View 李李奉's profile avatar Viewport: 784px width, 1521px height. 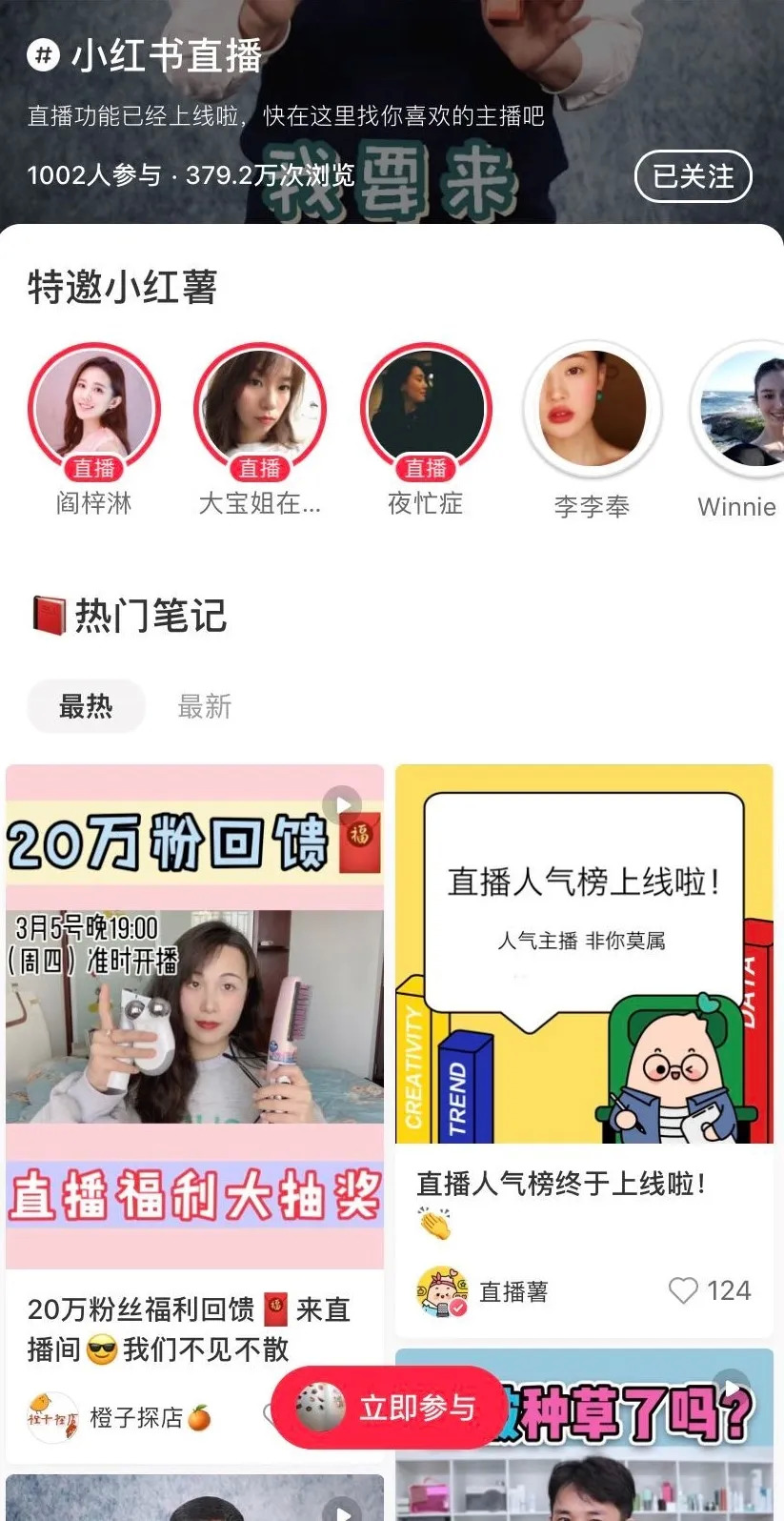(x=592, y=409)
